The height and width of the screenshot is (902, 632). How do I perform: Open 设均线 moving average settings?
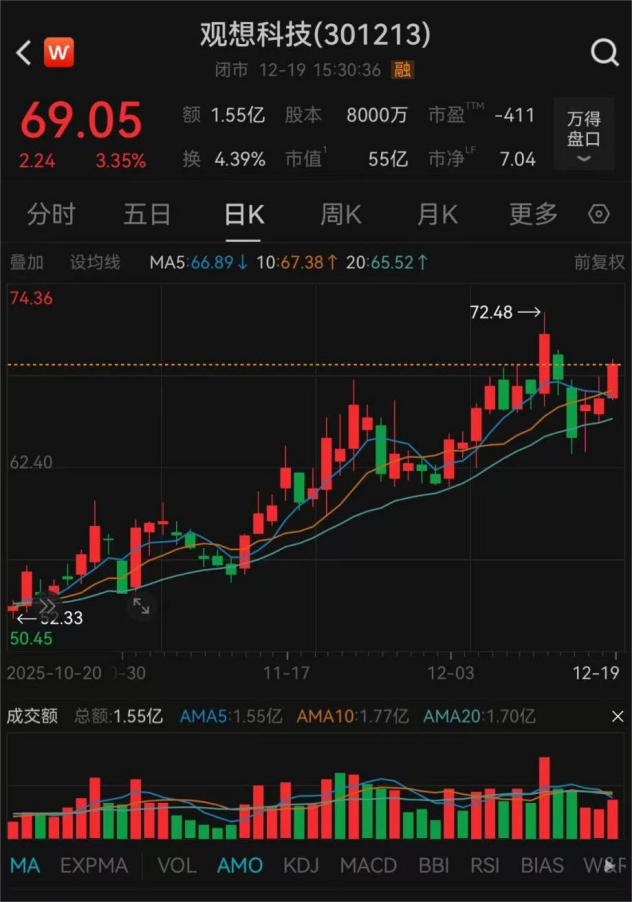tap(95, 262)
